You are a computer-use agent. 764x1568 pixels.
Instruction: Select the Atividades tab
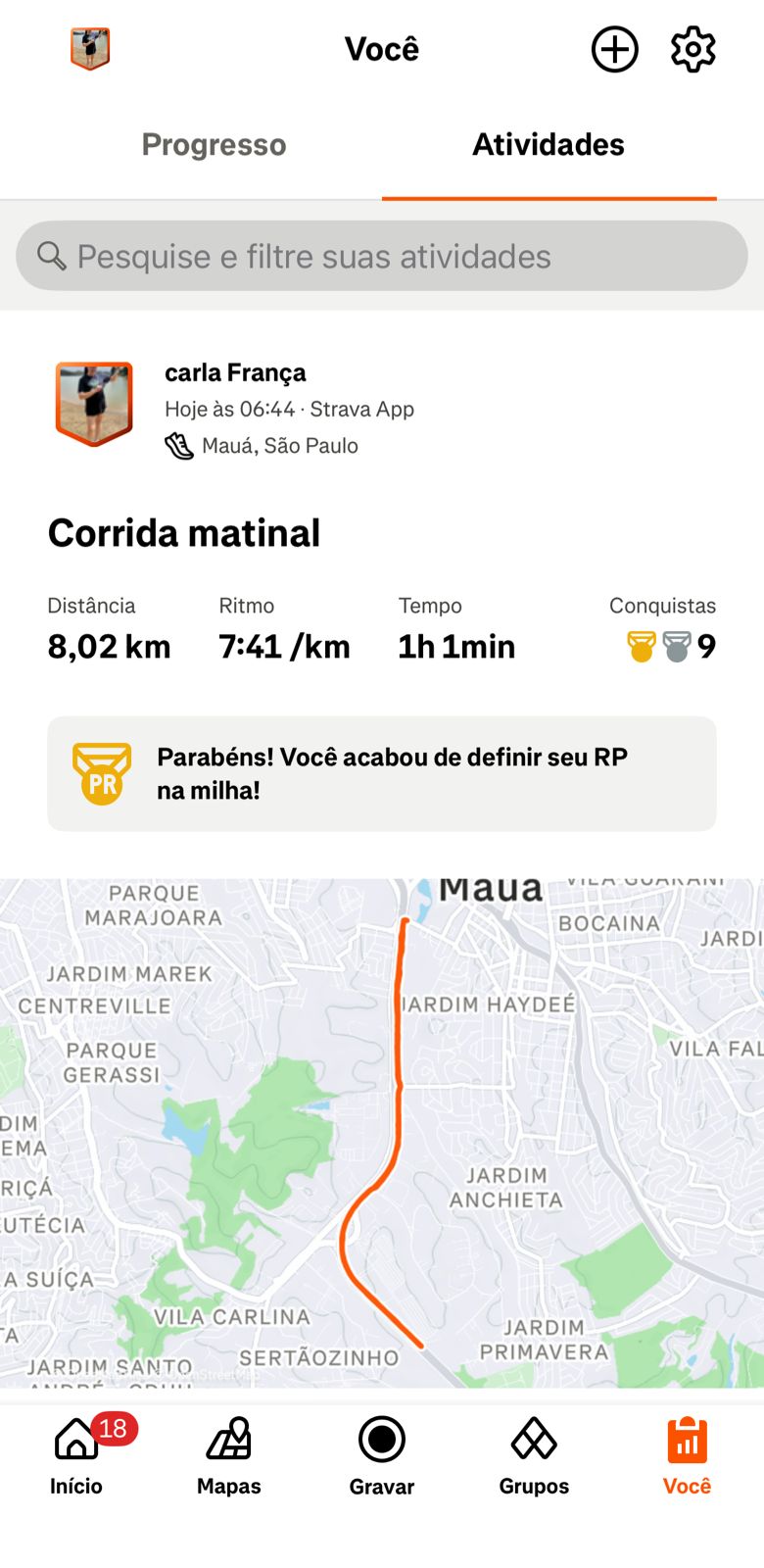(549, 145)
